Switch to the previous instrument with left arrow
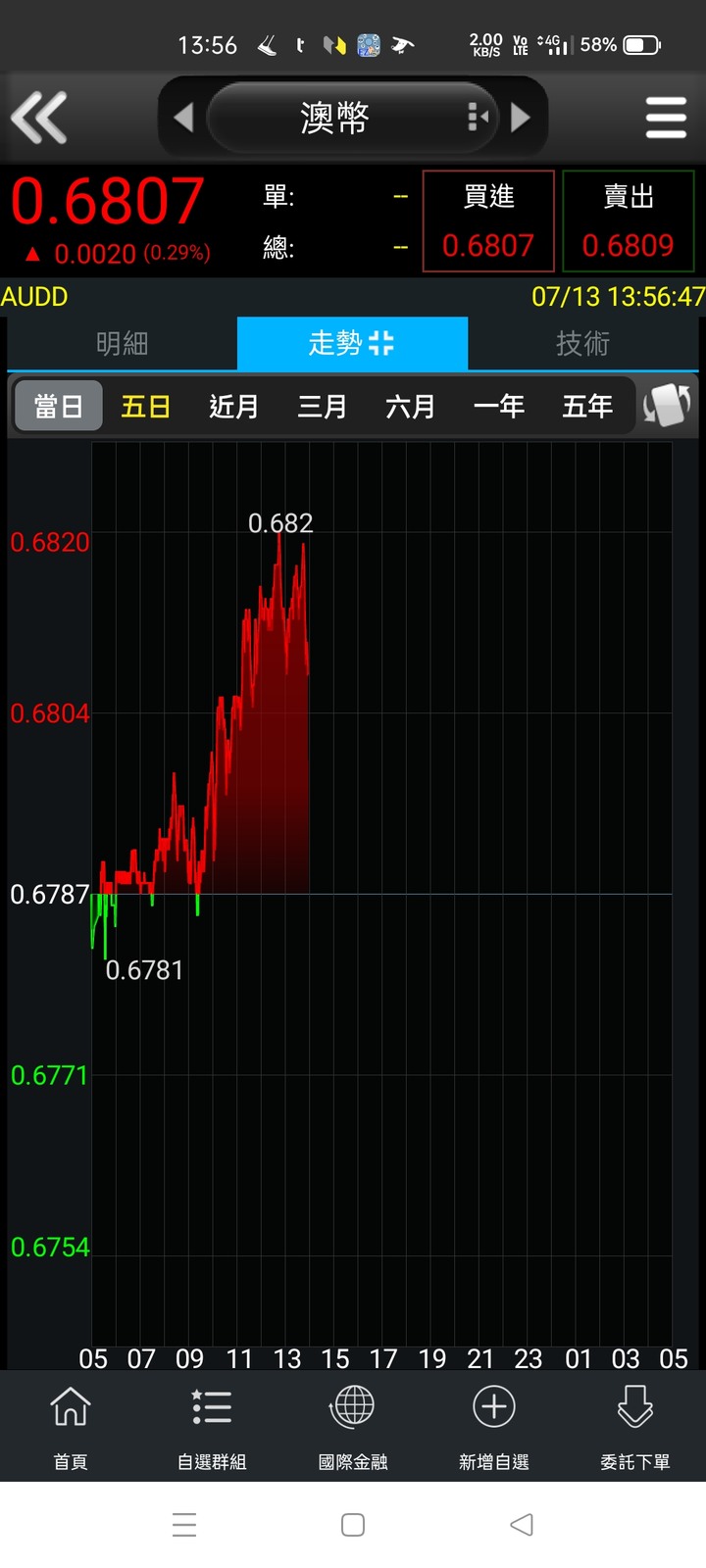 183,118
